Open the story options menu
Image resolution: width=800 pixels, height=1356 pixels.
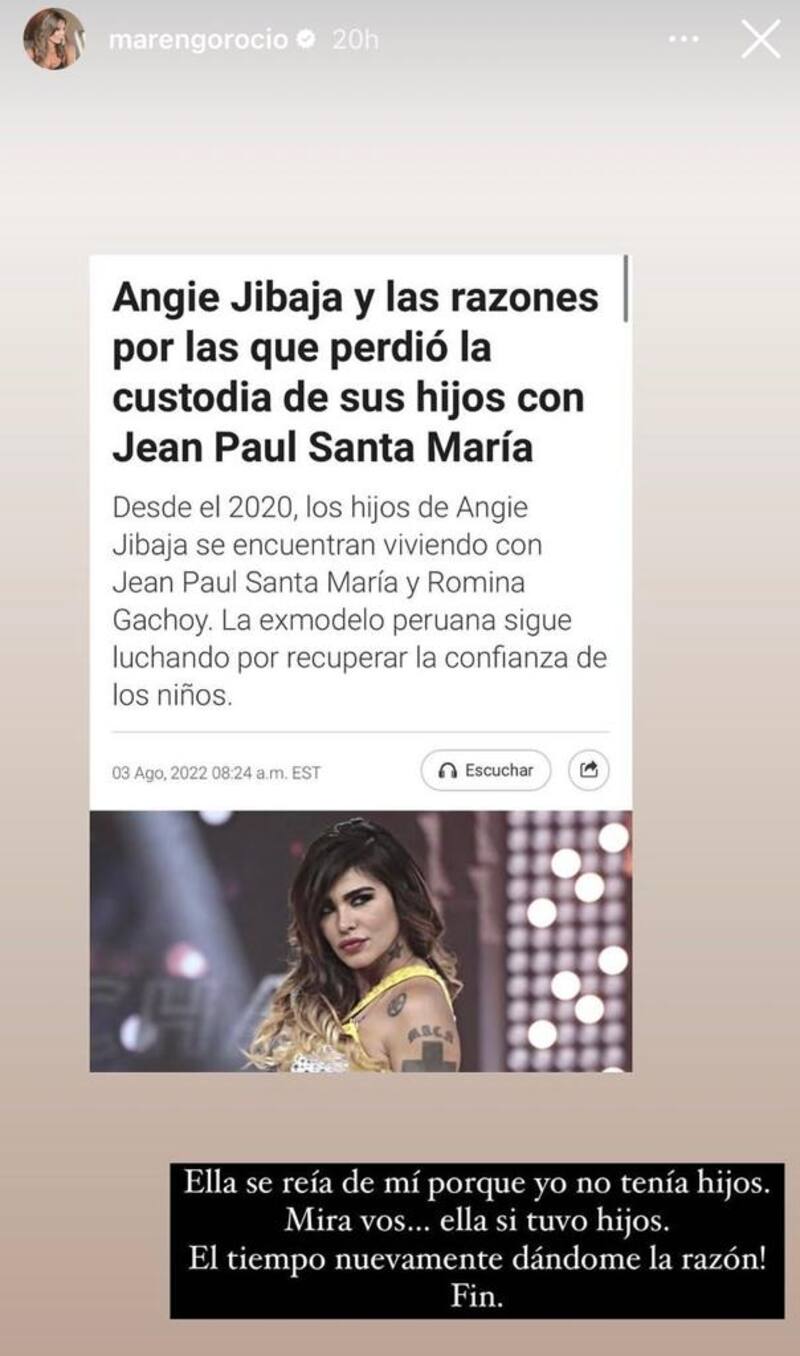click(684, 41)
